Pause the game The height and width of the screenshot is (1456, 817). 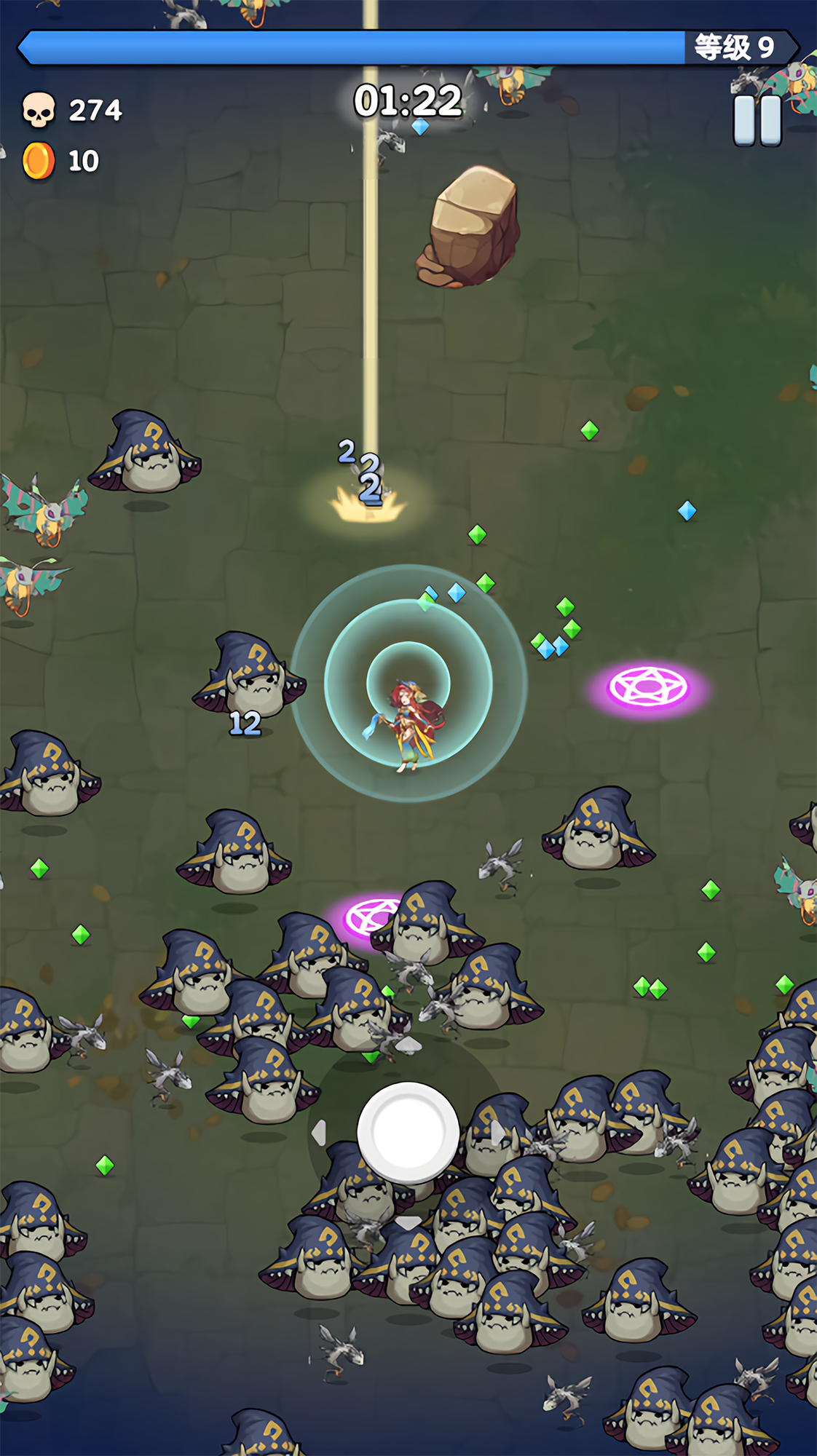(x=757, y=120)
